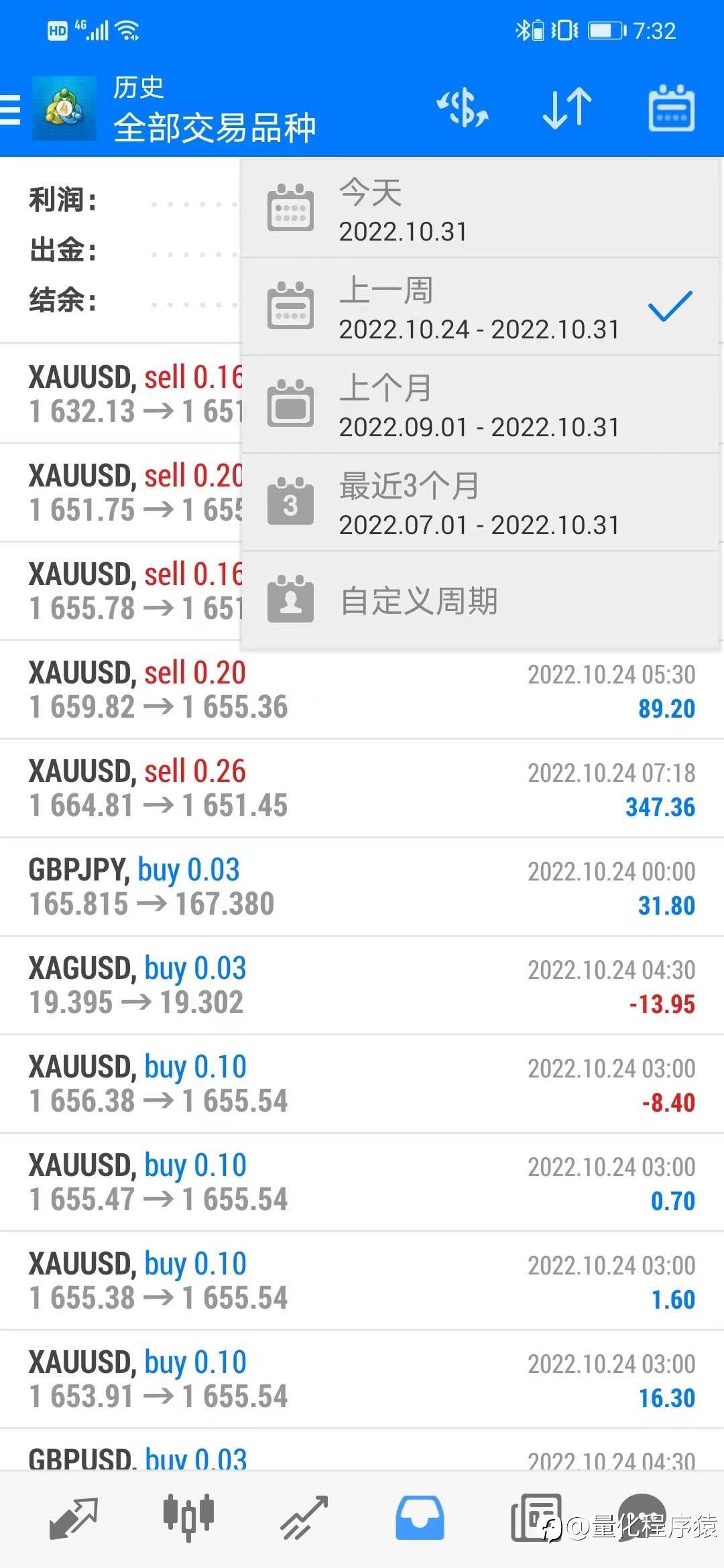Open XAUUSD buy 0.10 trade with 16.30 profit
724x1568 pixels.
(362, 1380)
